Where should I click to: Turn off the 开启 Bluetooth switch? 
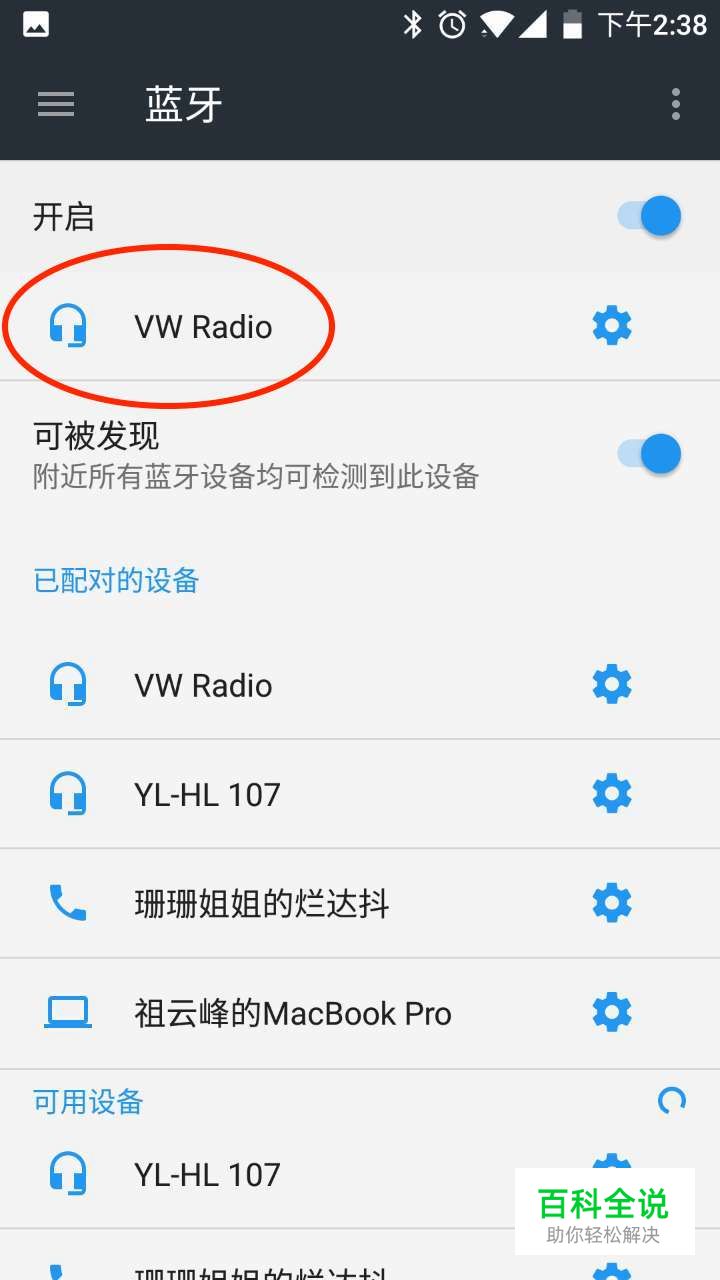tap(650, 216)
